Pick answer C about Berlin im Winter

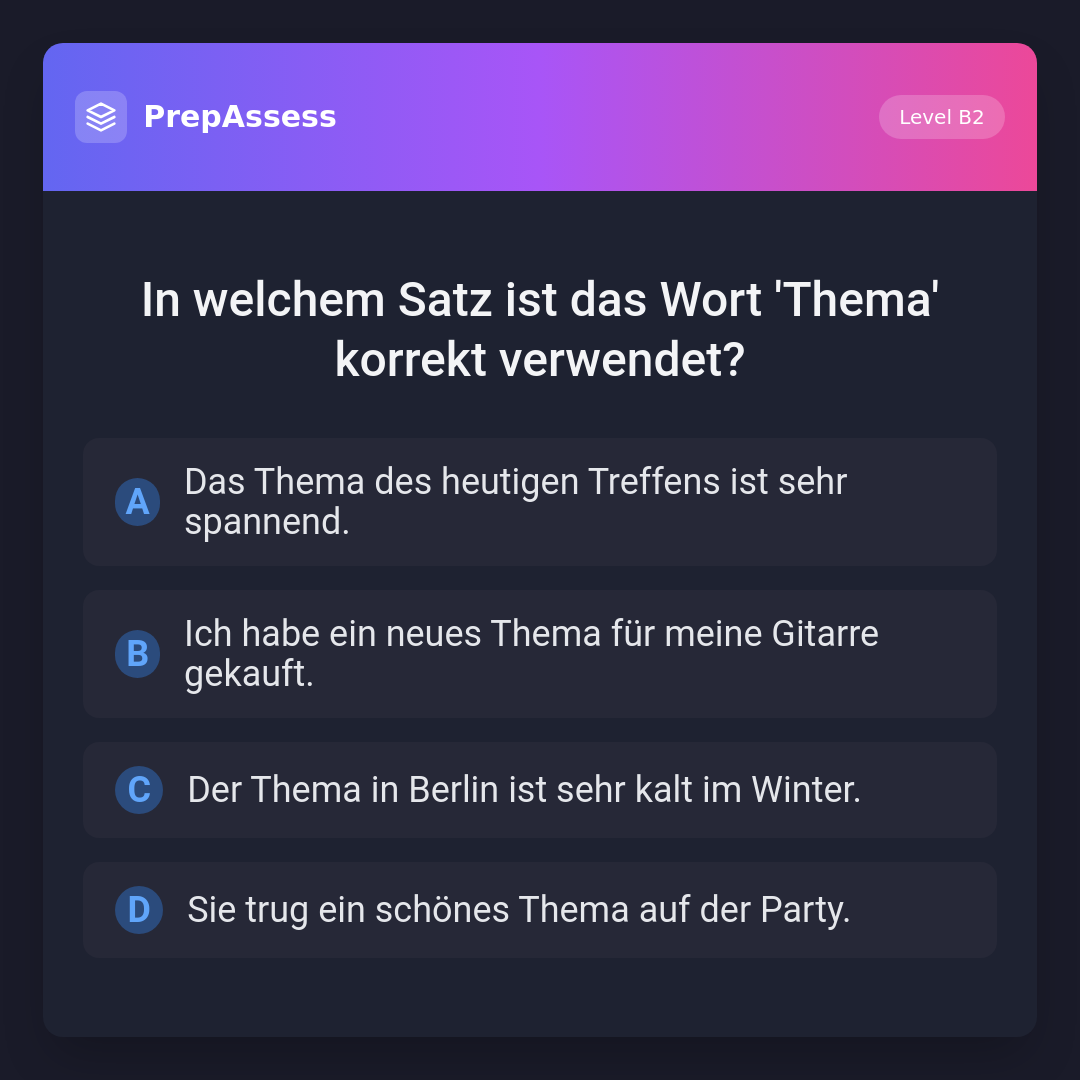540,790
